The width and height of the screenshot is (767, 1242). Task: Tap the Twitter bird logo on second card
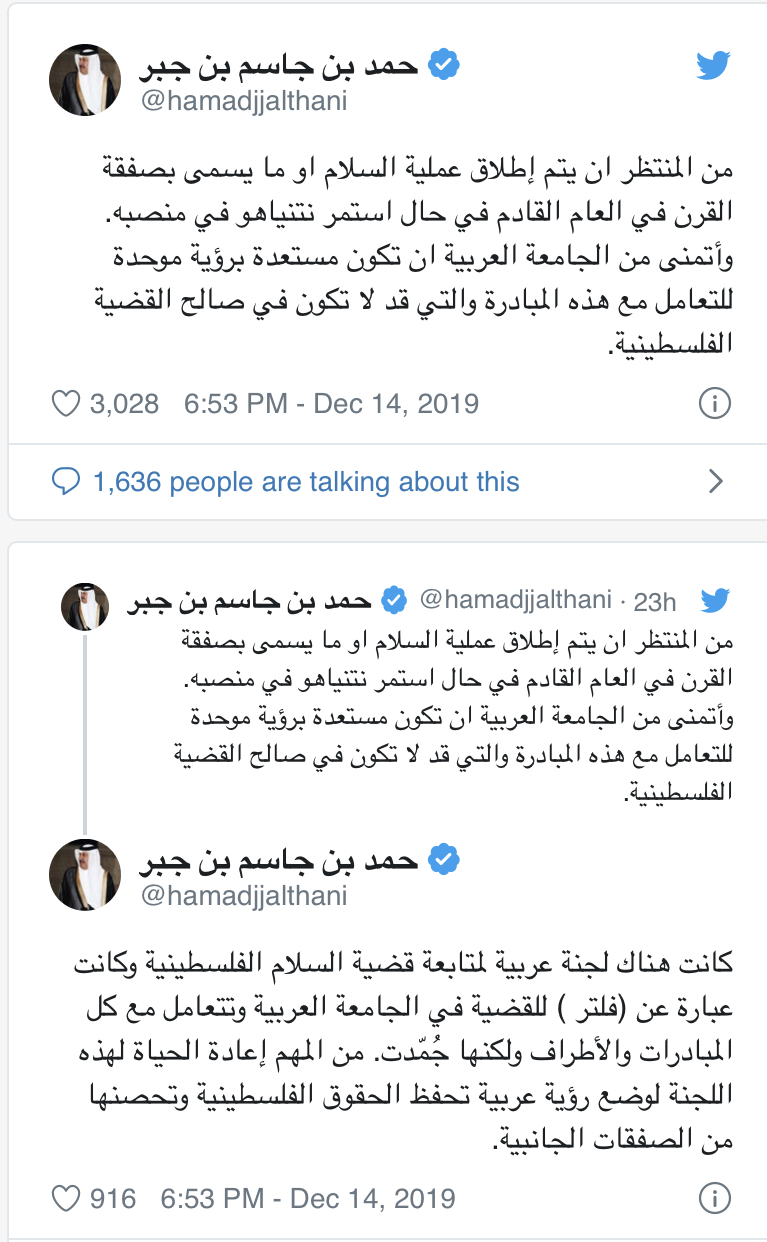click(x=714, y=600)
